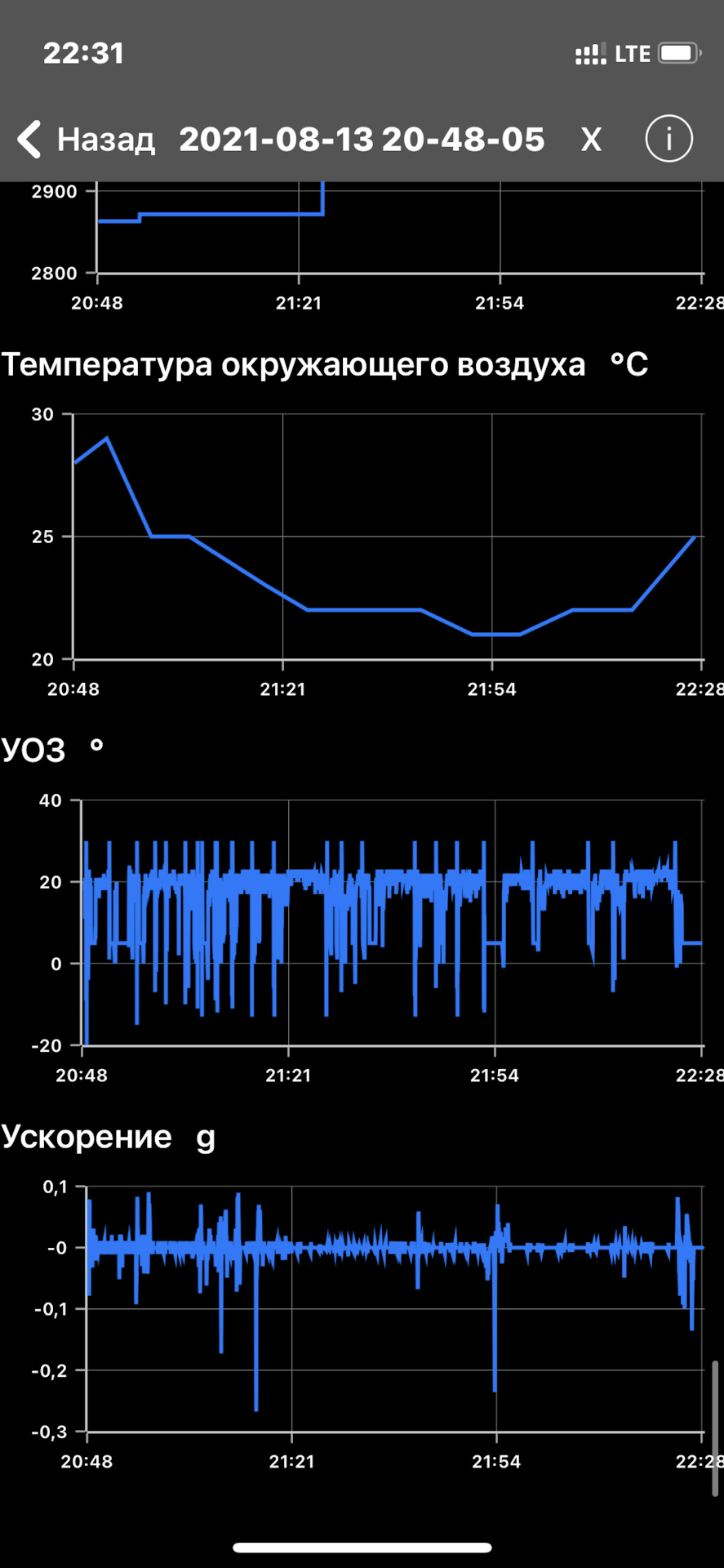
Task: Go back with the Назад button
Action: coord(87,140)
